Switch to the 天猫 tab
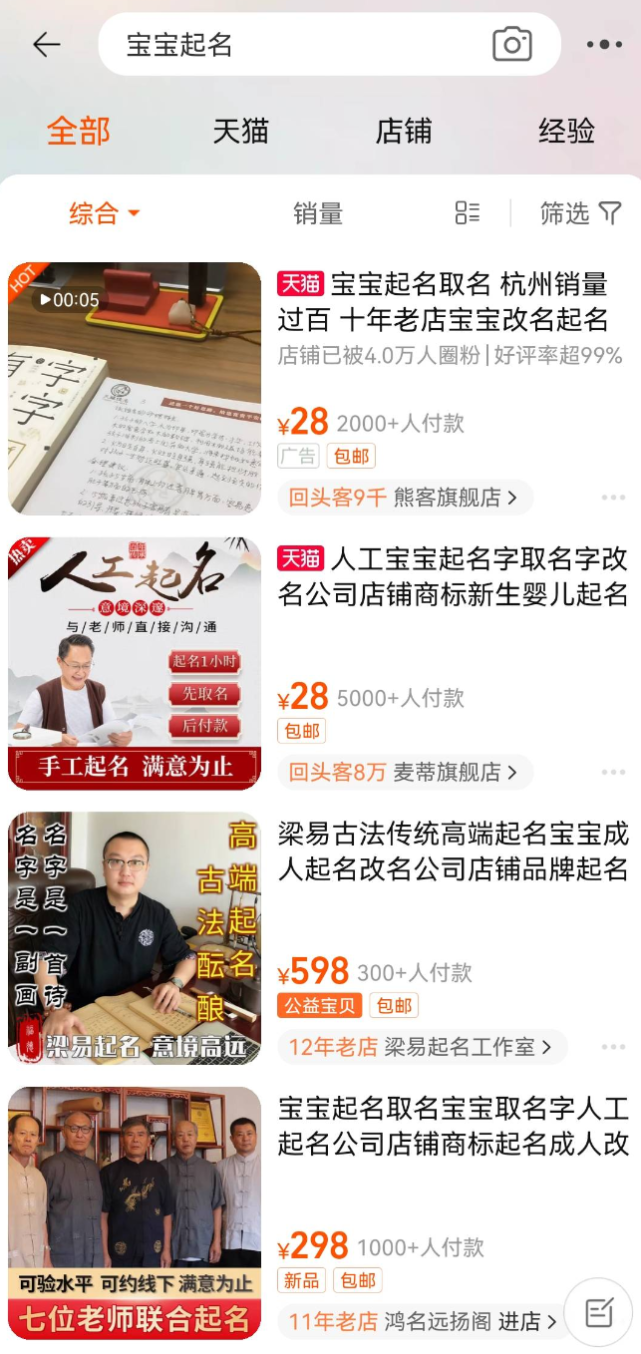 pyautogui.click(x=240, y=131)
